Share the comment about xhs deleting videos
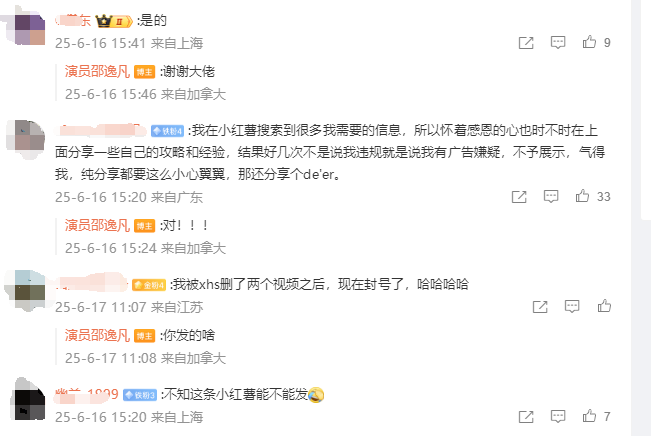Image resolution: width=651 pixels, height=436 pixels. (540, 307)
